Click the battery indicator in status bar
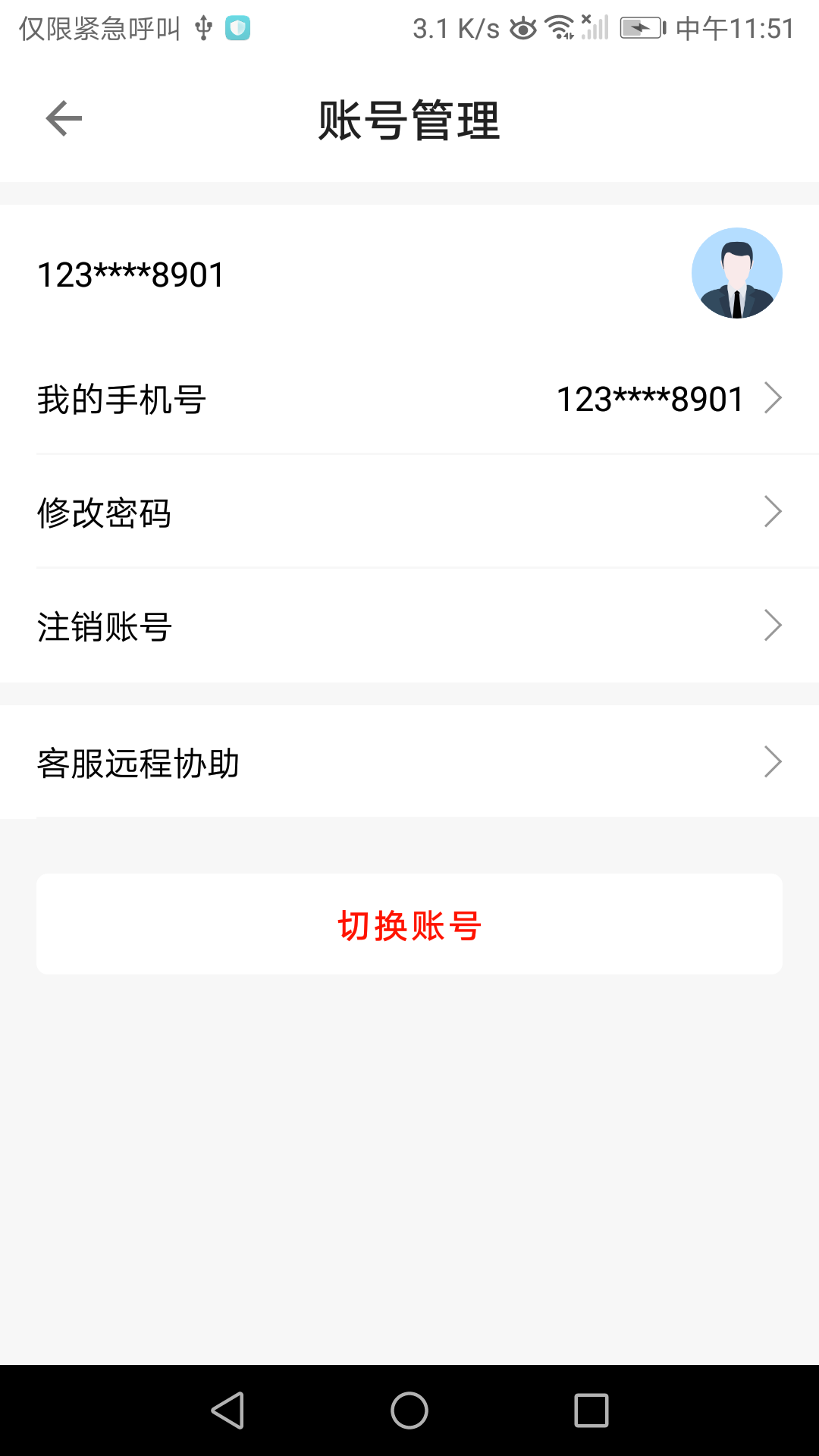This screenshot has height=1456, width=819. coord(639,28)
